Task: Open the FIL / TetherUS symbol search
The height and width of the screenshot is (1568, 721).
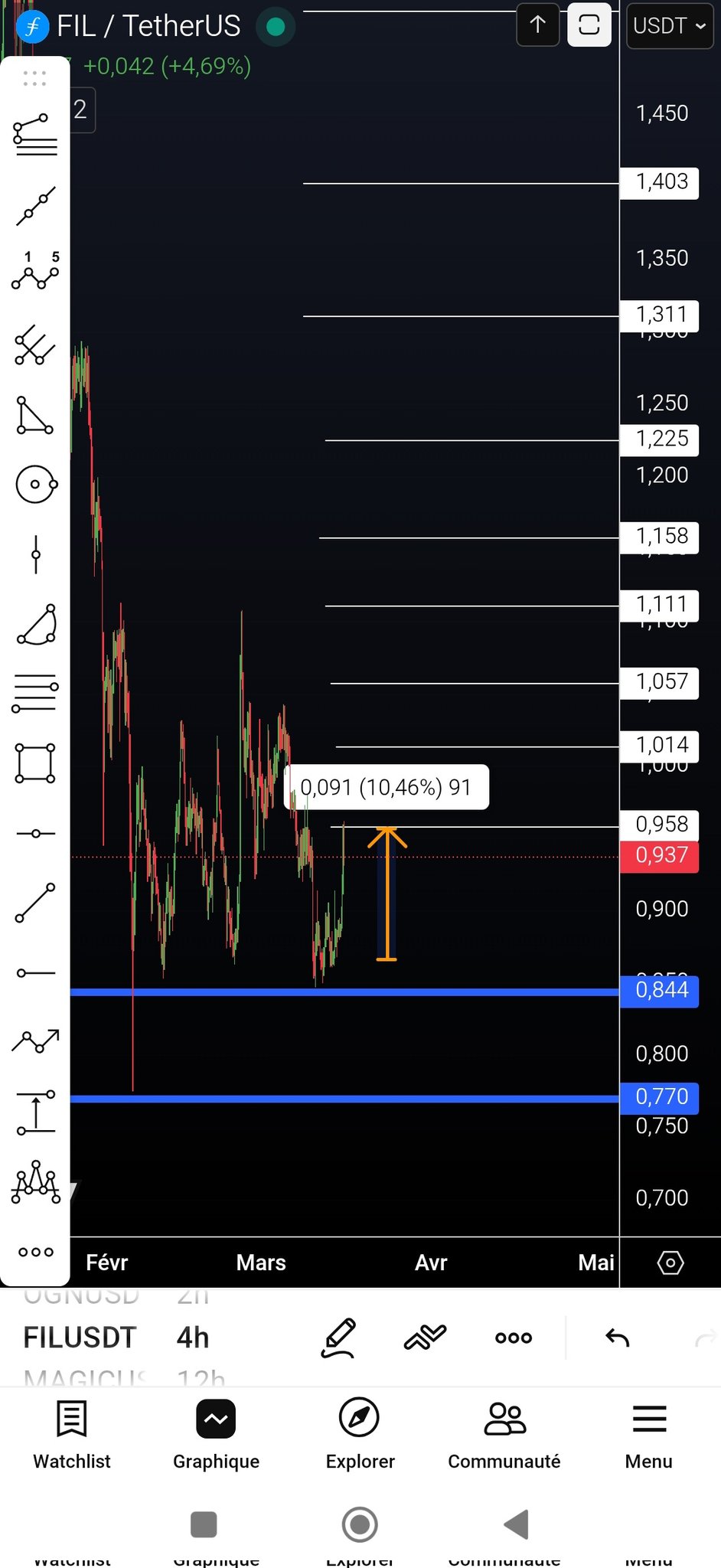Action: (148, 26)
